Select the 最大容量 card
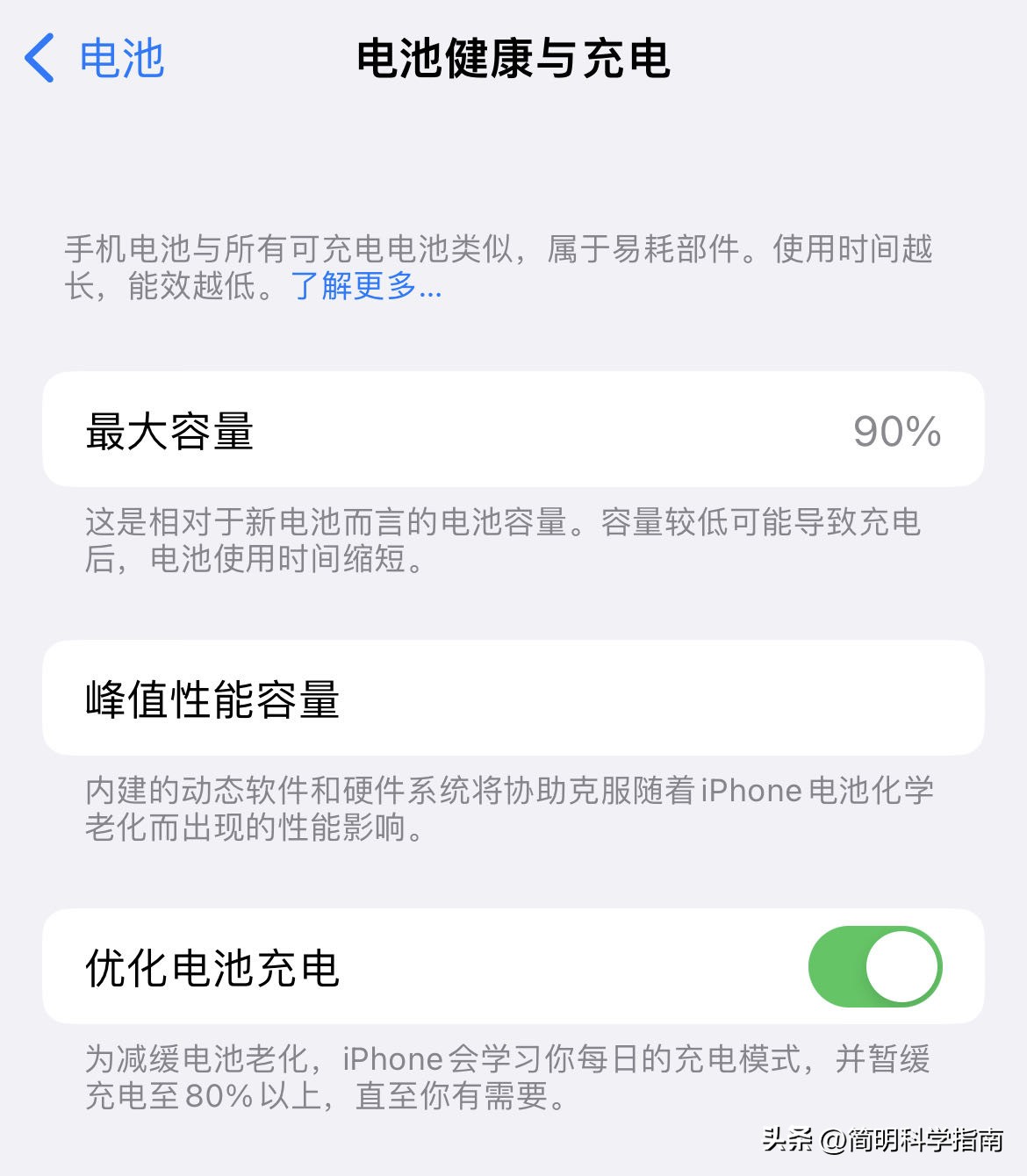Viewport: 1027px width, 1176px height. pos(513,430)
